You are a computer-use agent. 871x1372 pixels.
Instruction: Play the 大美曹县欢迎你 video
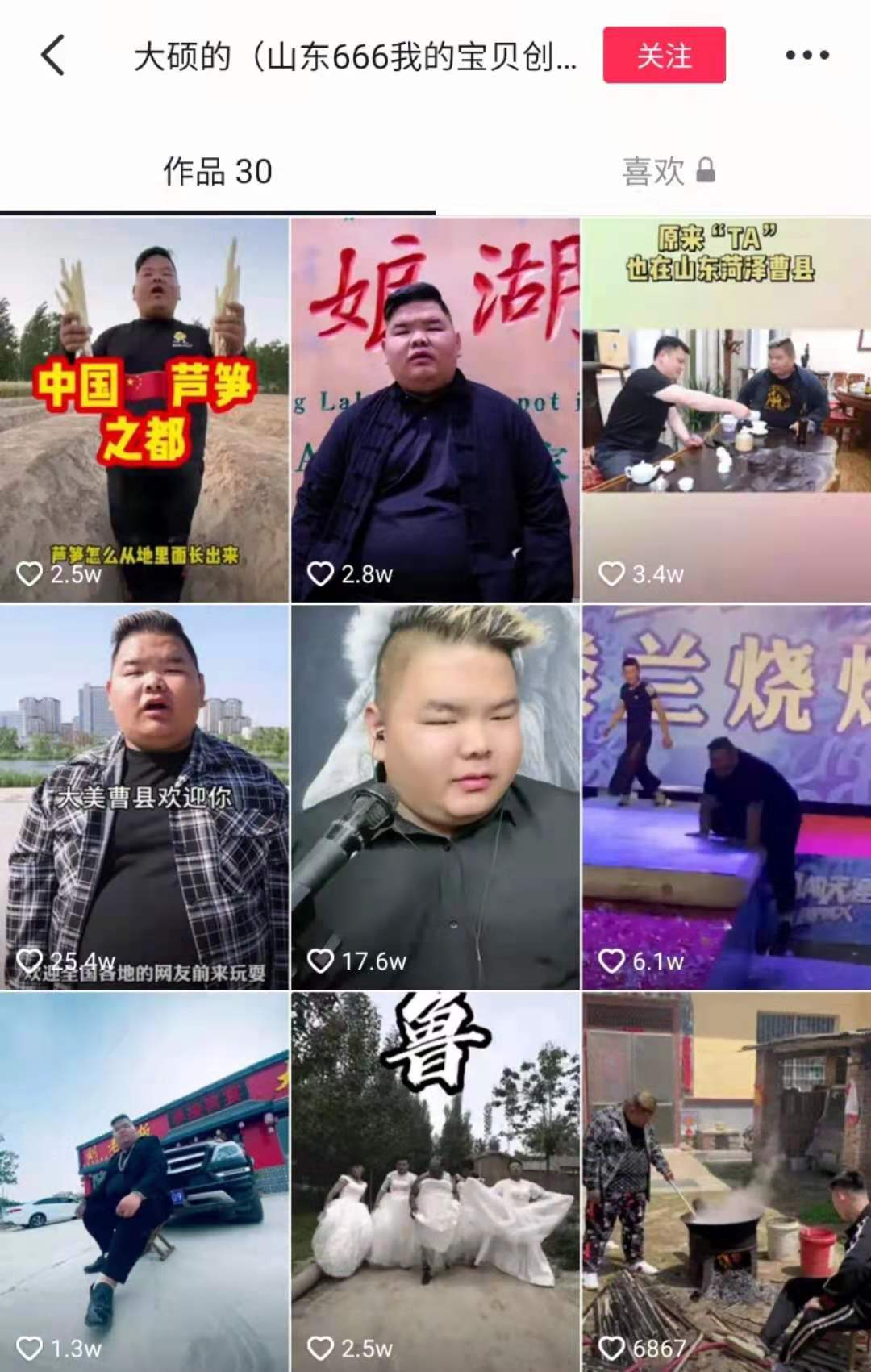click(x=144, y=797)
